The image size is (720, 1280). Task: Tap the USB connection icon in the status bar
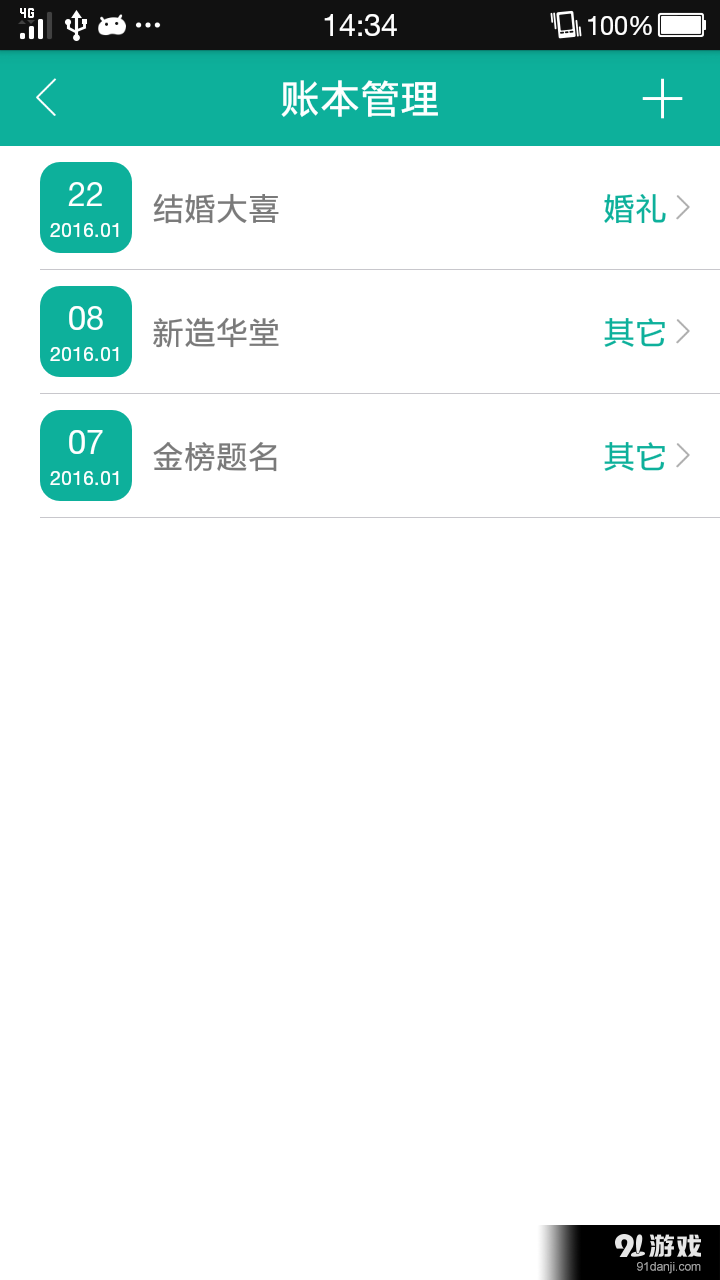pyautogui.click(x=74, y=24)
